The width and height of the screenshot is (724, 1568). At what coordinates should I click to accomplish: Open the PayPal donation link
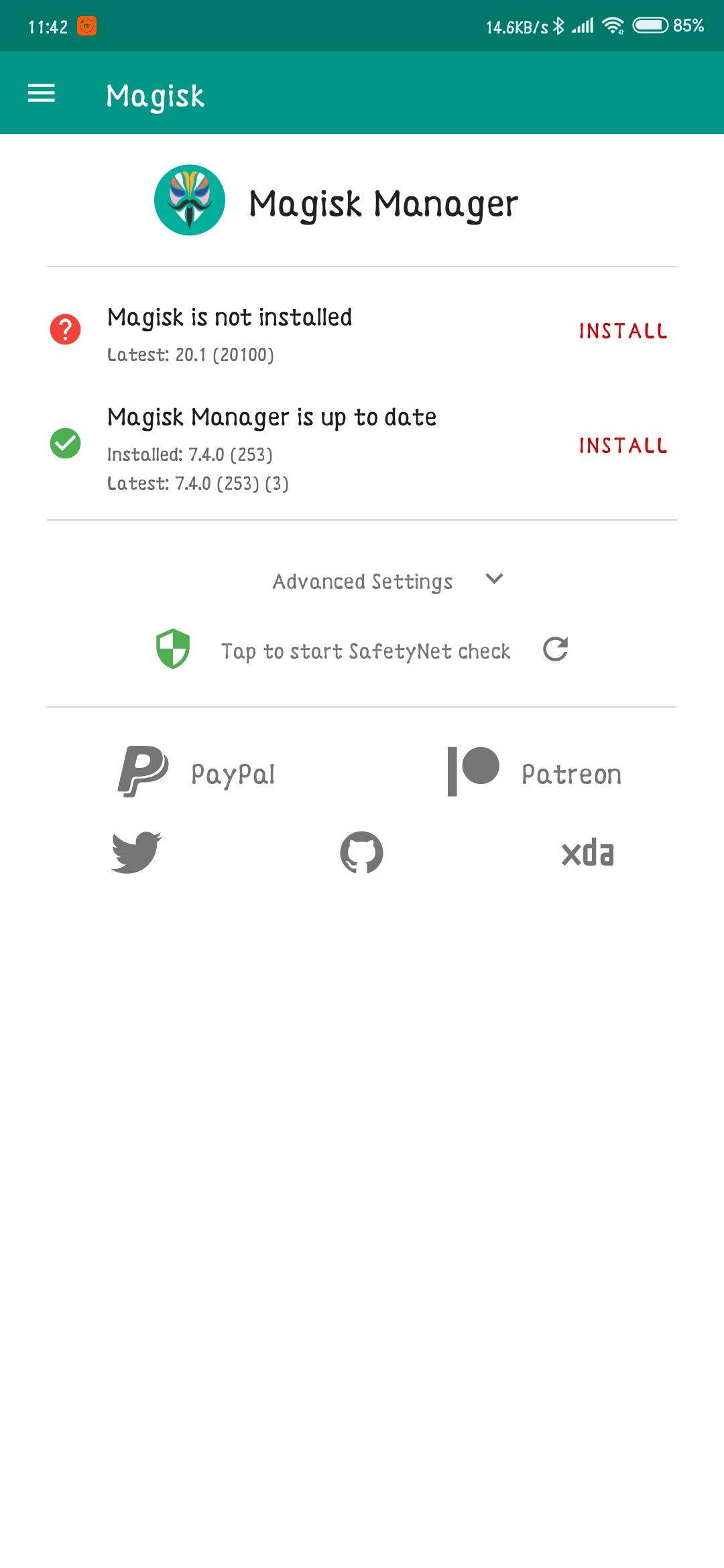click(196, 772)
